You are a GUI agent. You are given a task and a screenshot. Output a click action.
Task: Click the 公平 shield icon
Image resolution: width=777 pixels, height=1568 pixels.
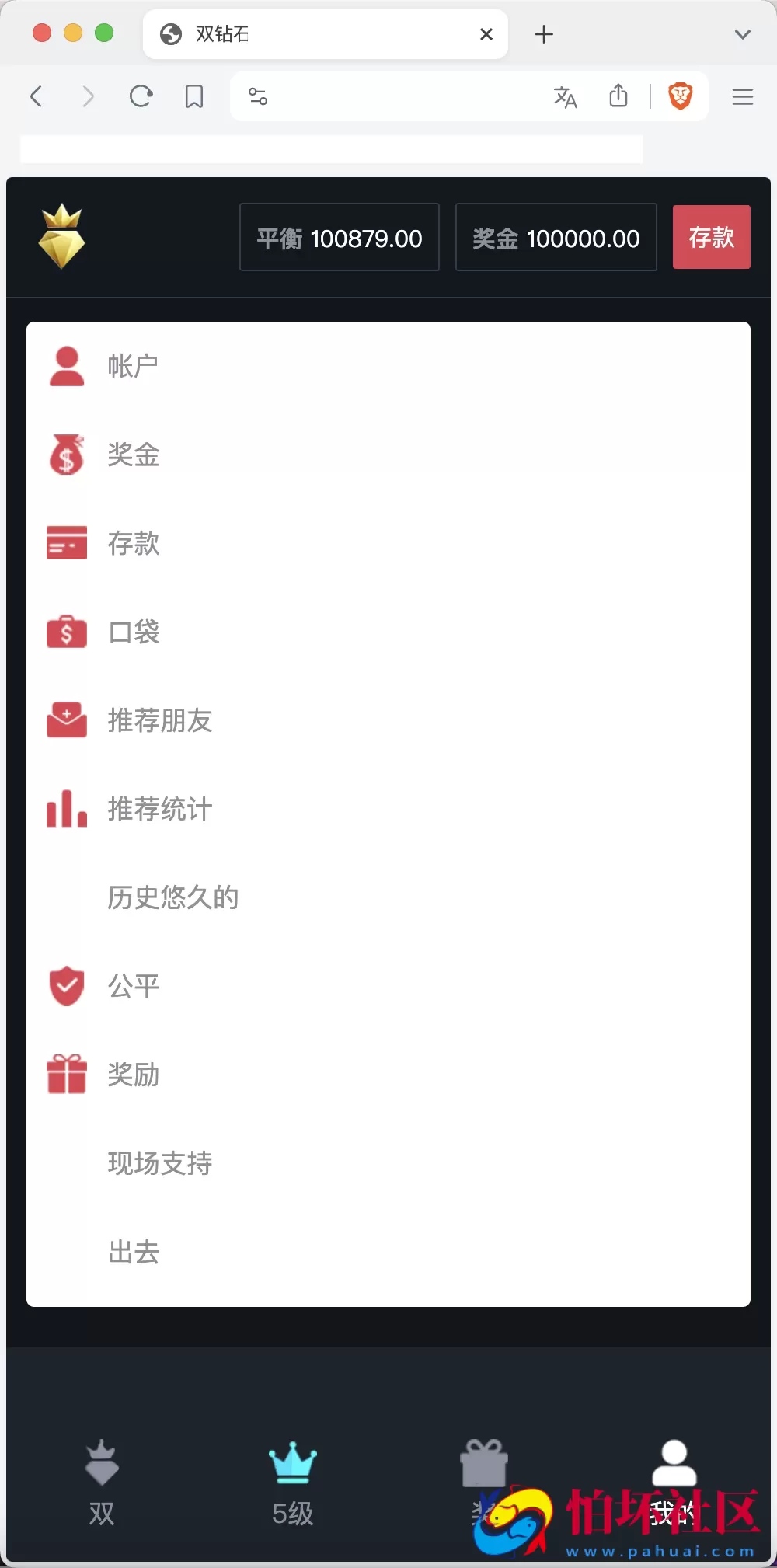[x=66, y=985]
